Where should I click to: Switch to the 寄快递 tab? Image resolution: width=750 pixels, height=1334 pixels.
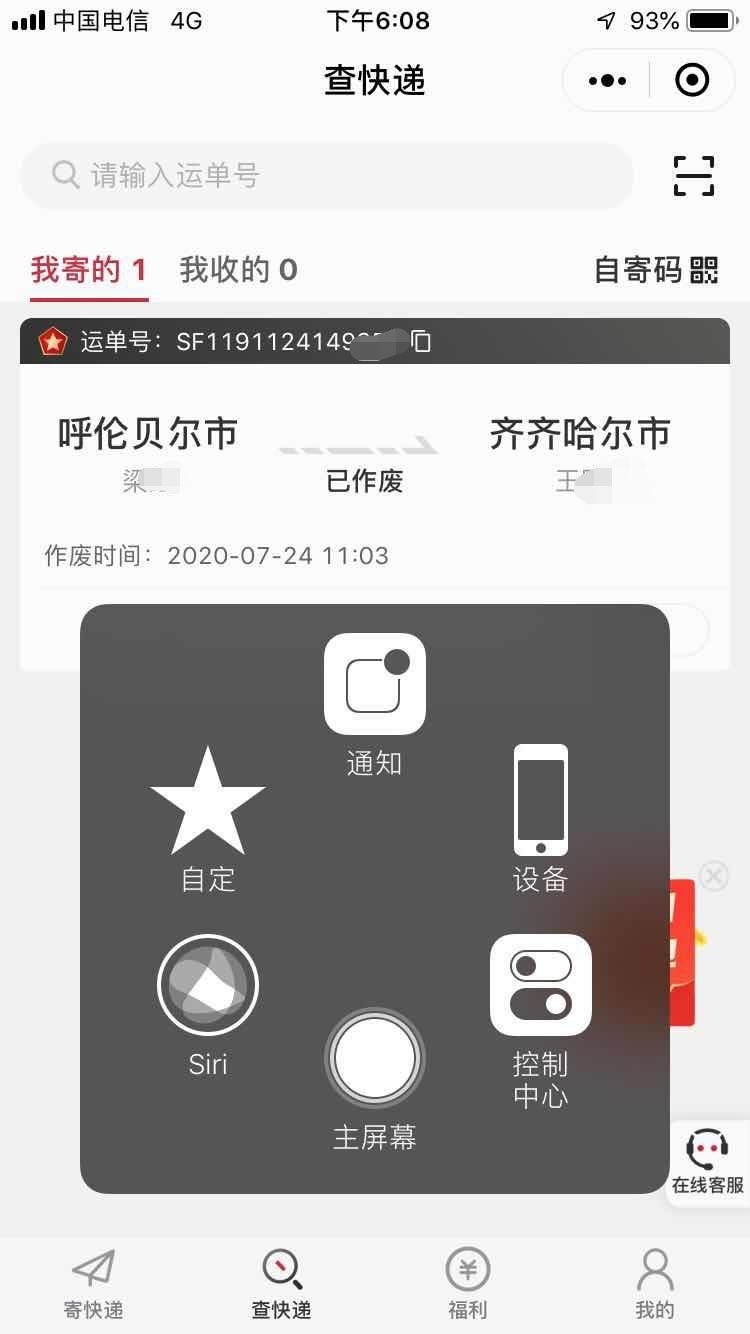click(93, 1285)
